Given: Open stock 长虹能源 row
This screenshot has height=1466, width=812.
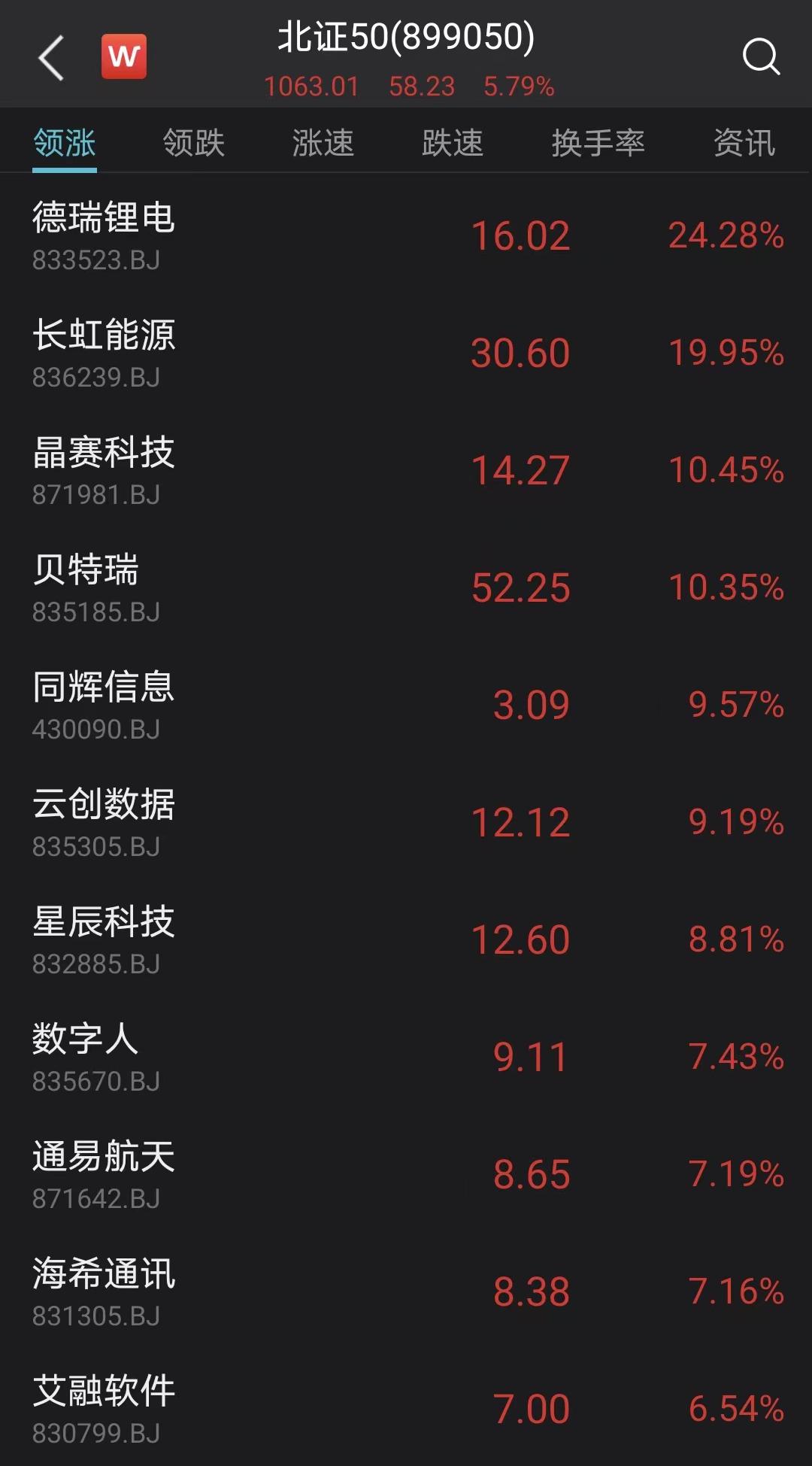Looking at the screenshot, I should click(406, 353).
